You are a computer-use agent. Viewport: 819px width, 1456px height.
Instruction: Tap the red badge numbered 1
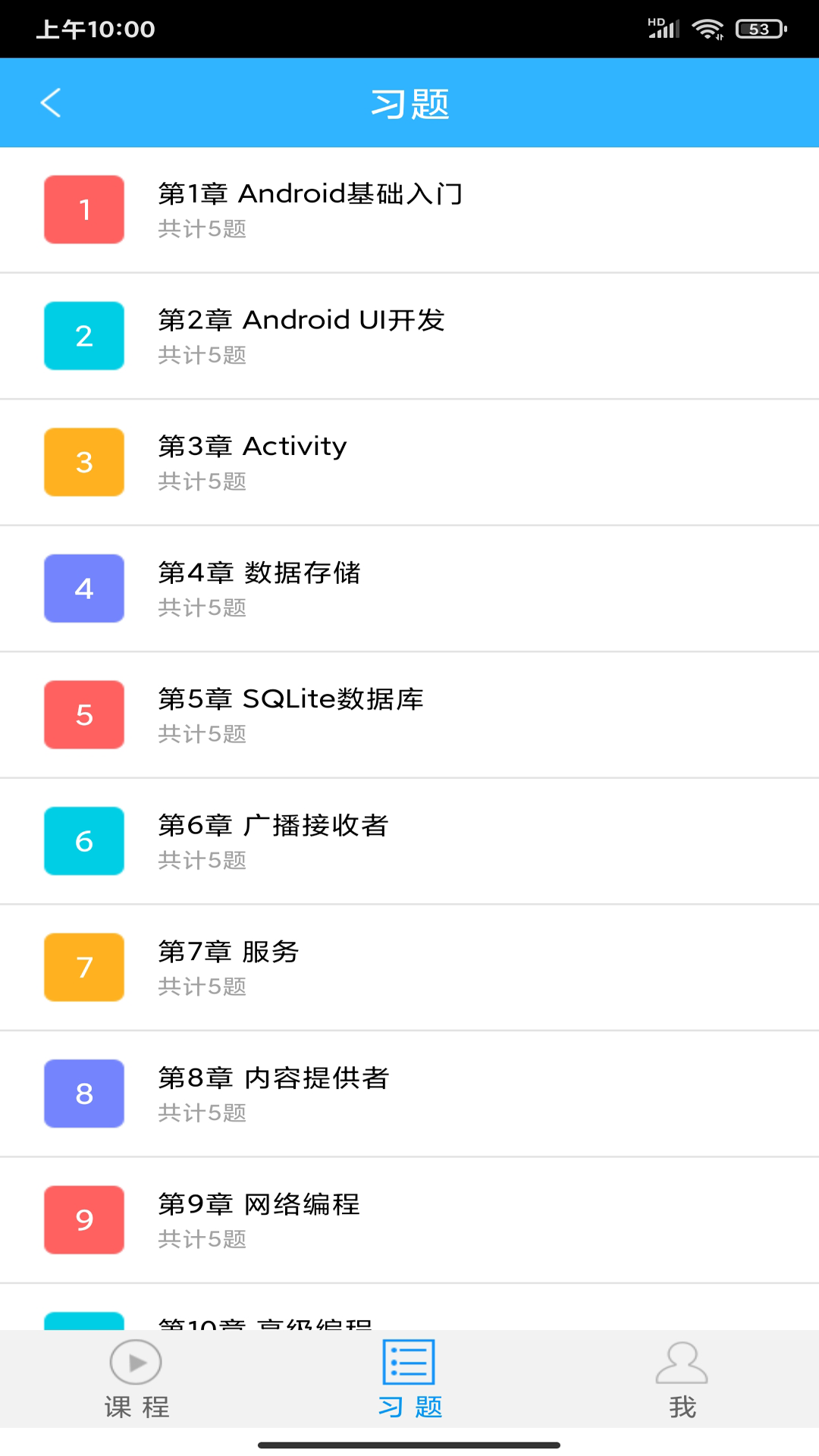pos(83,209)
